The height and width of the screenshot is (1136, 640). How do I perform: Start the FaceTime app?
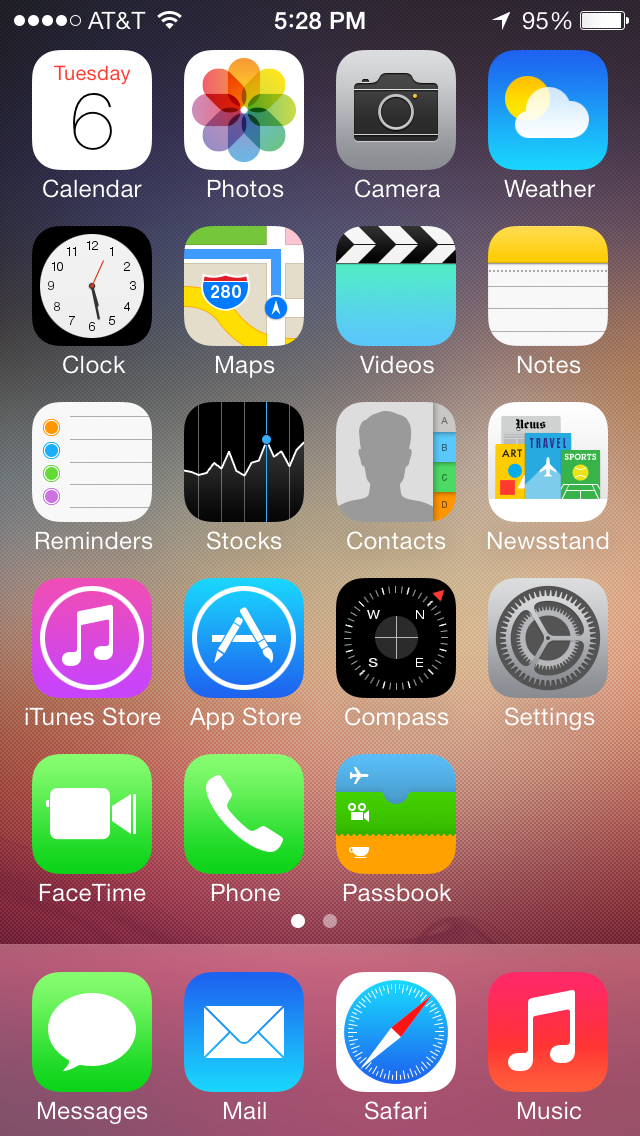92,814
